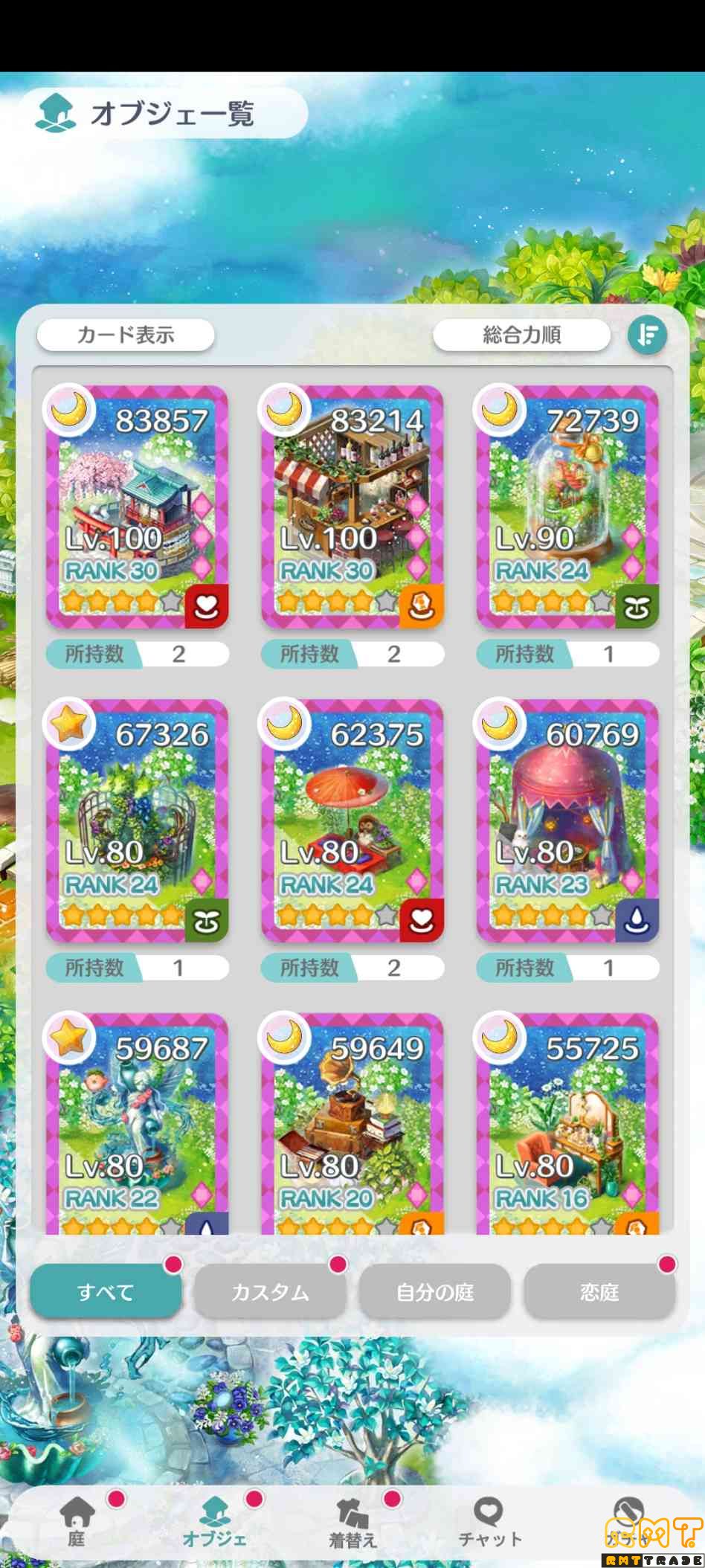
Task: Switch to the 恋庭 filter tab
Action: (599, 1292)
